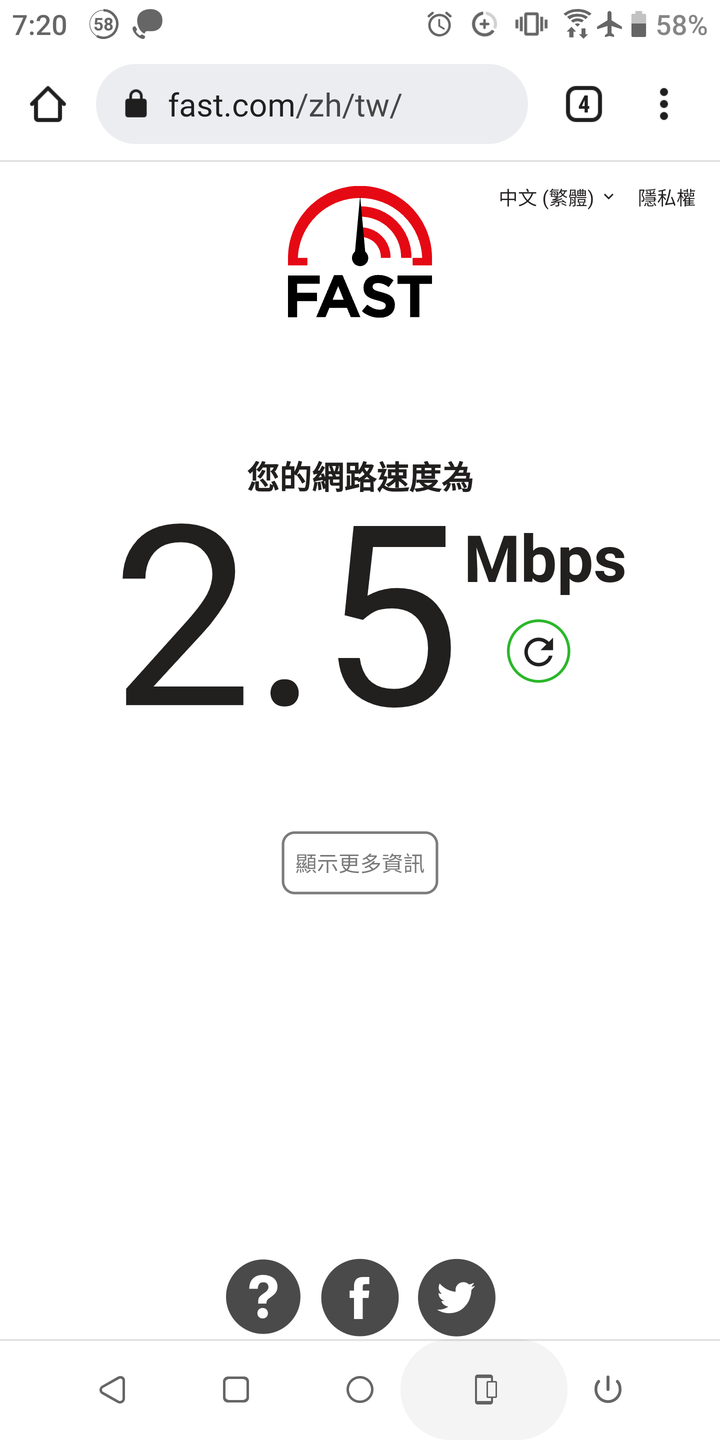The image size is (720, 1440).
Task: Open Chrome's three-dot overflow menu
Action: pos(663,104)
